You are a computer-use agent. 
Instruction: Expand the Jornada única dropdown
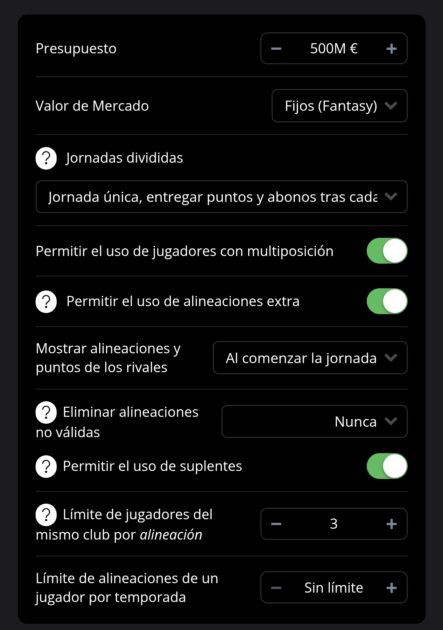click(x=222, y=197)
